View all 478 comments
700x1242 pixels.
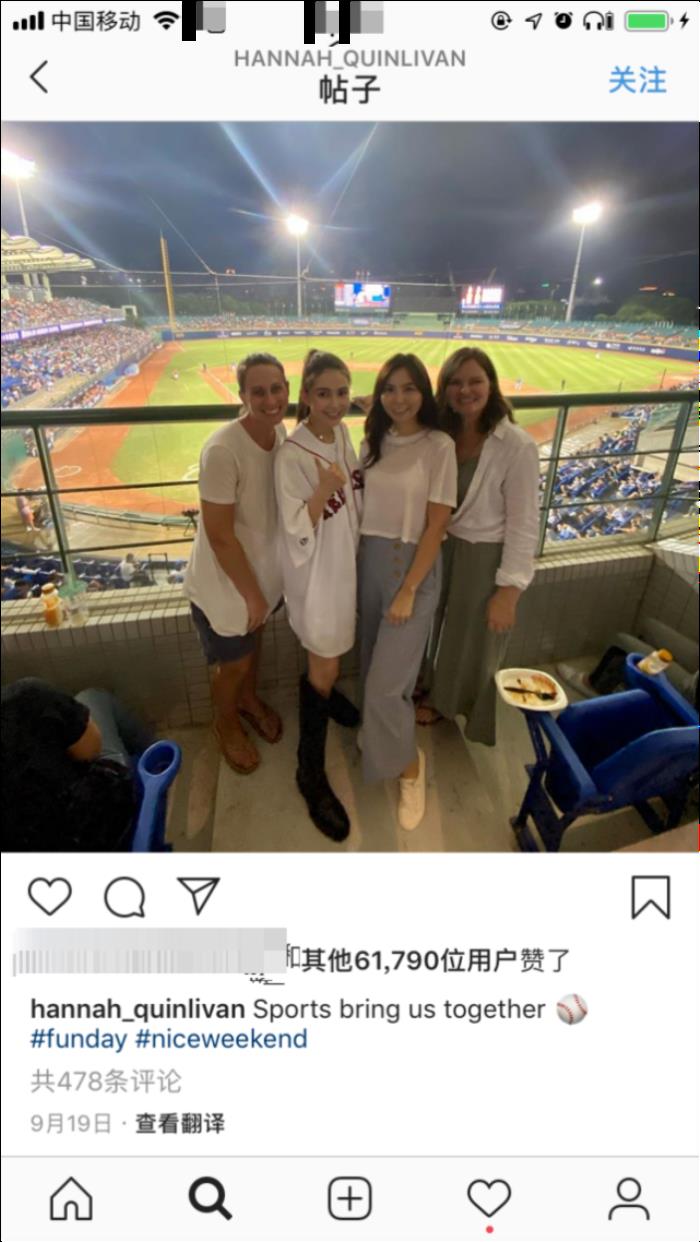106,1081
